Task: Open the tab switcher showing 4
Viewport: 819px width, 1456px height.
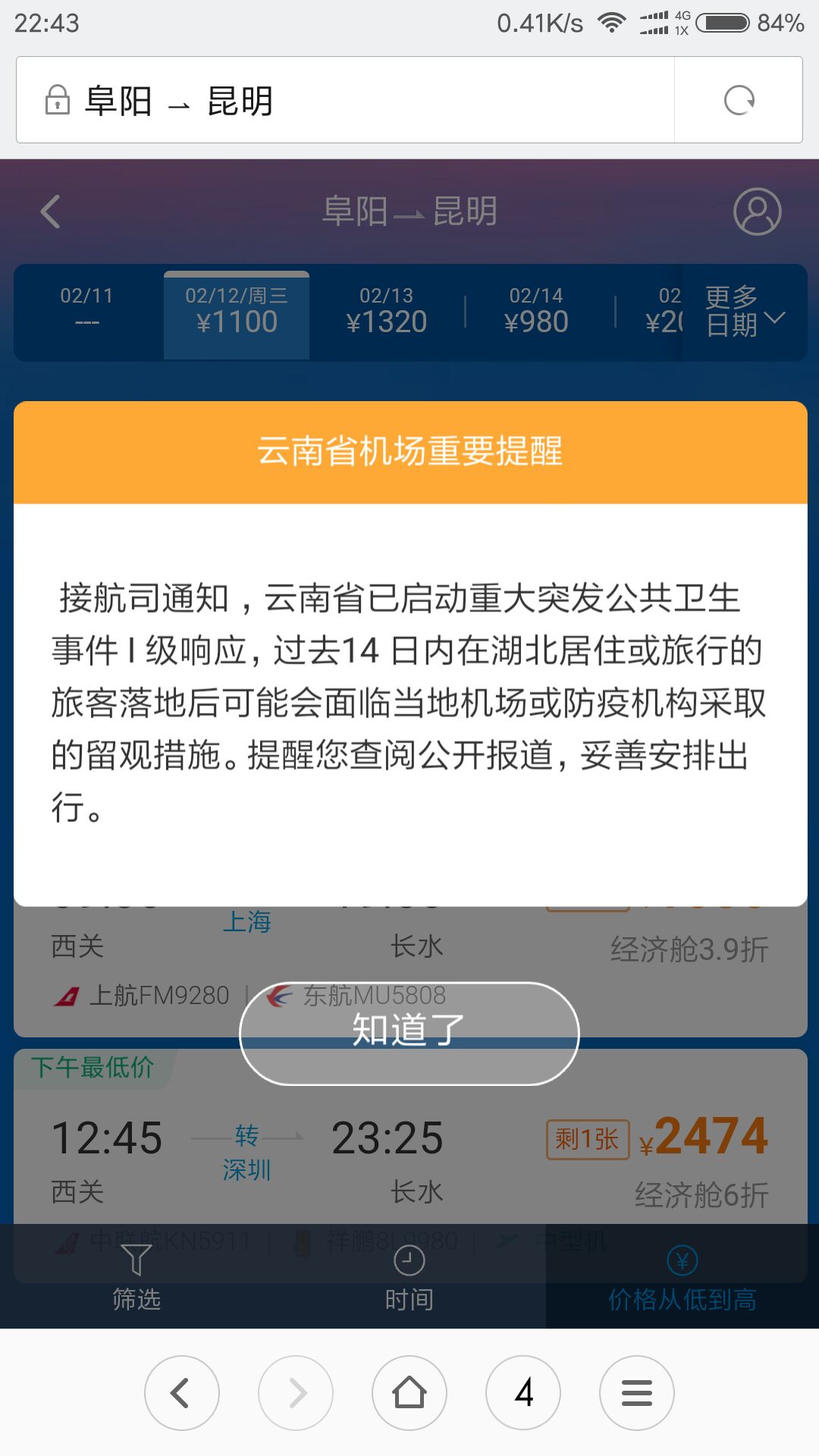Action: [523, 1393]
